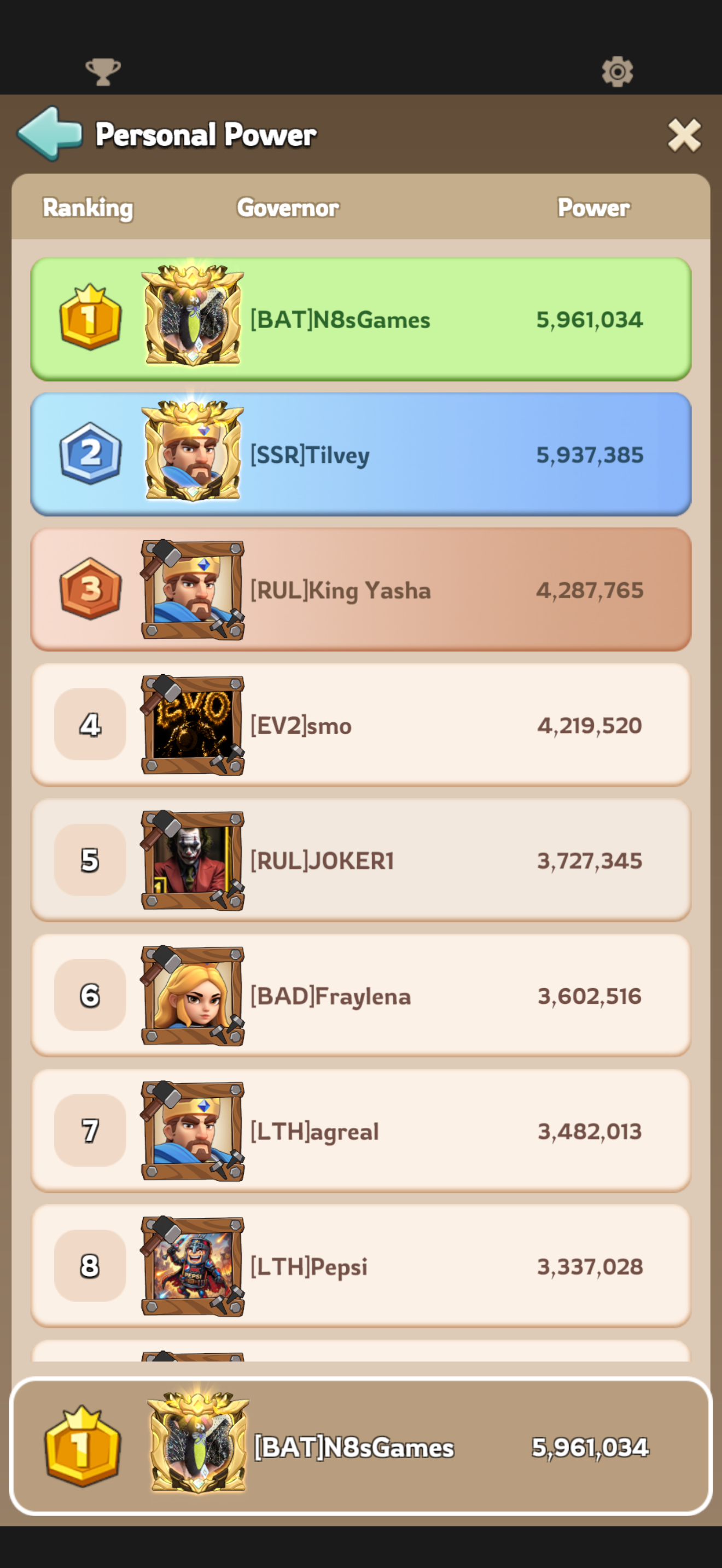The height and width of the screenshot is (1568, 722).
Task: Select the [EV2]smo ranking row
Action: tap(361, 724)
